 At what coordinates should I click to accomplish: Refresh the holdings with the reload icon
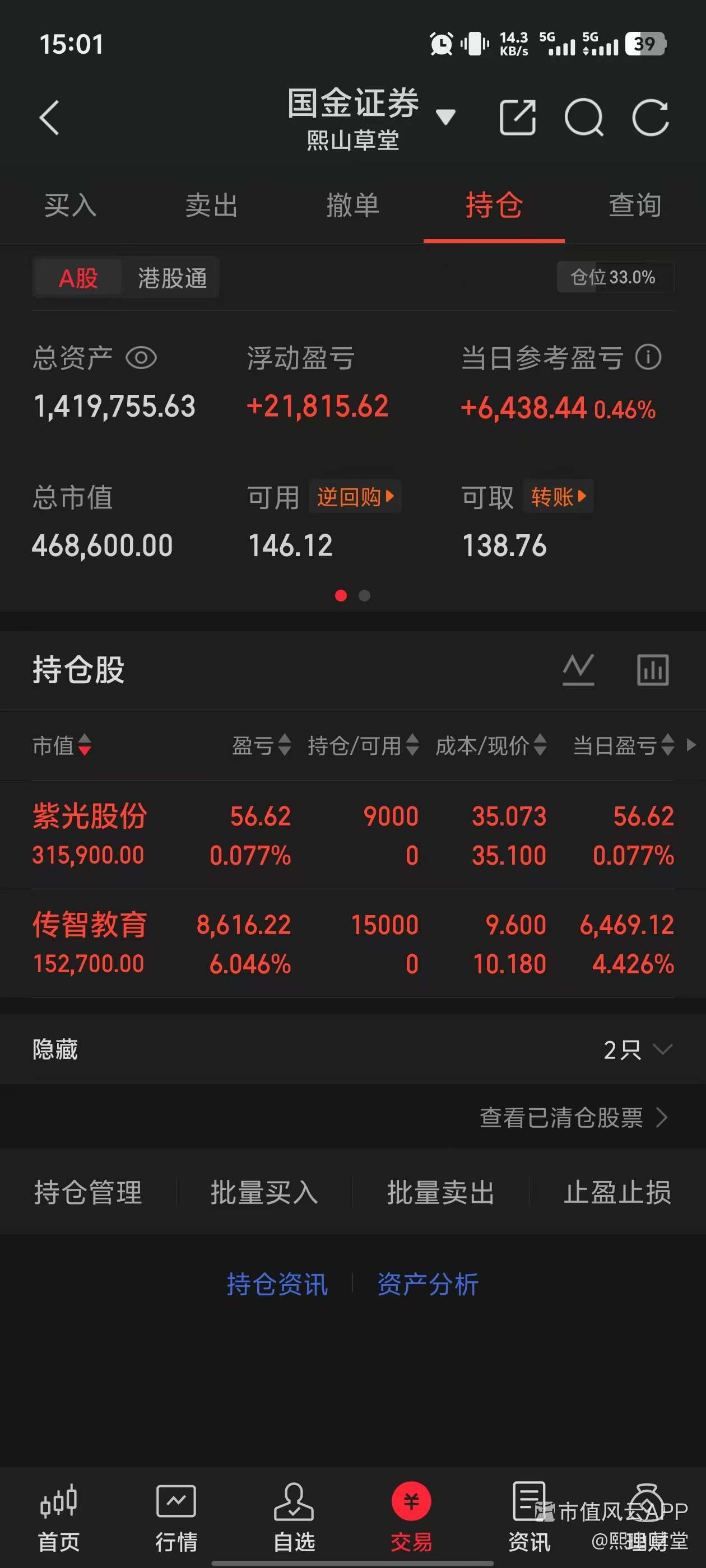point(650,118)
